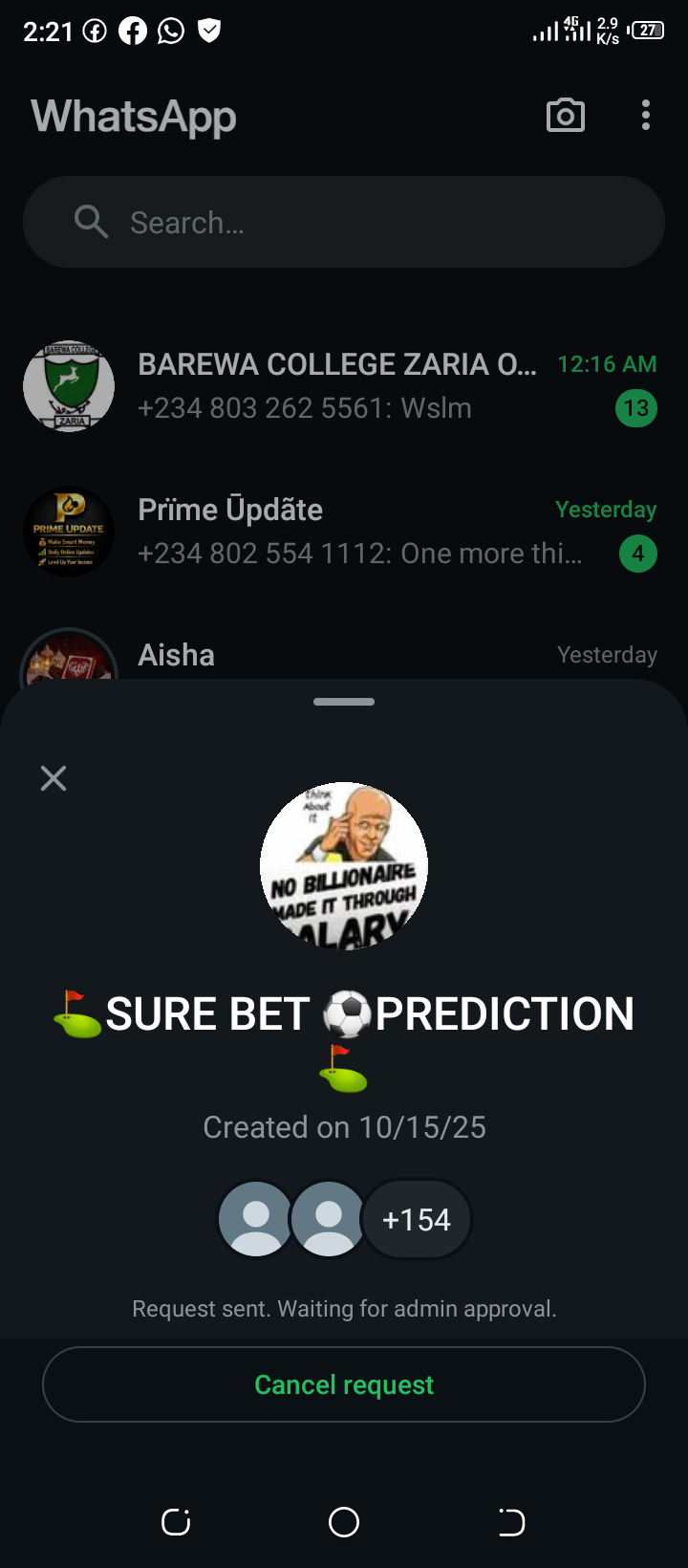Open the camera from the app bar

click(565, 116)
